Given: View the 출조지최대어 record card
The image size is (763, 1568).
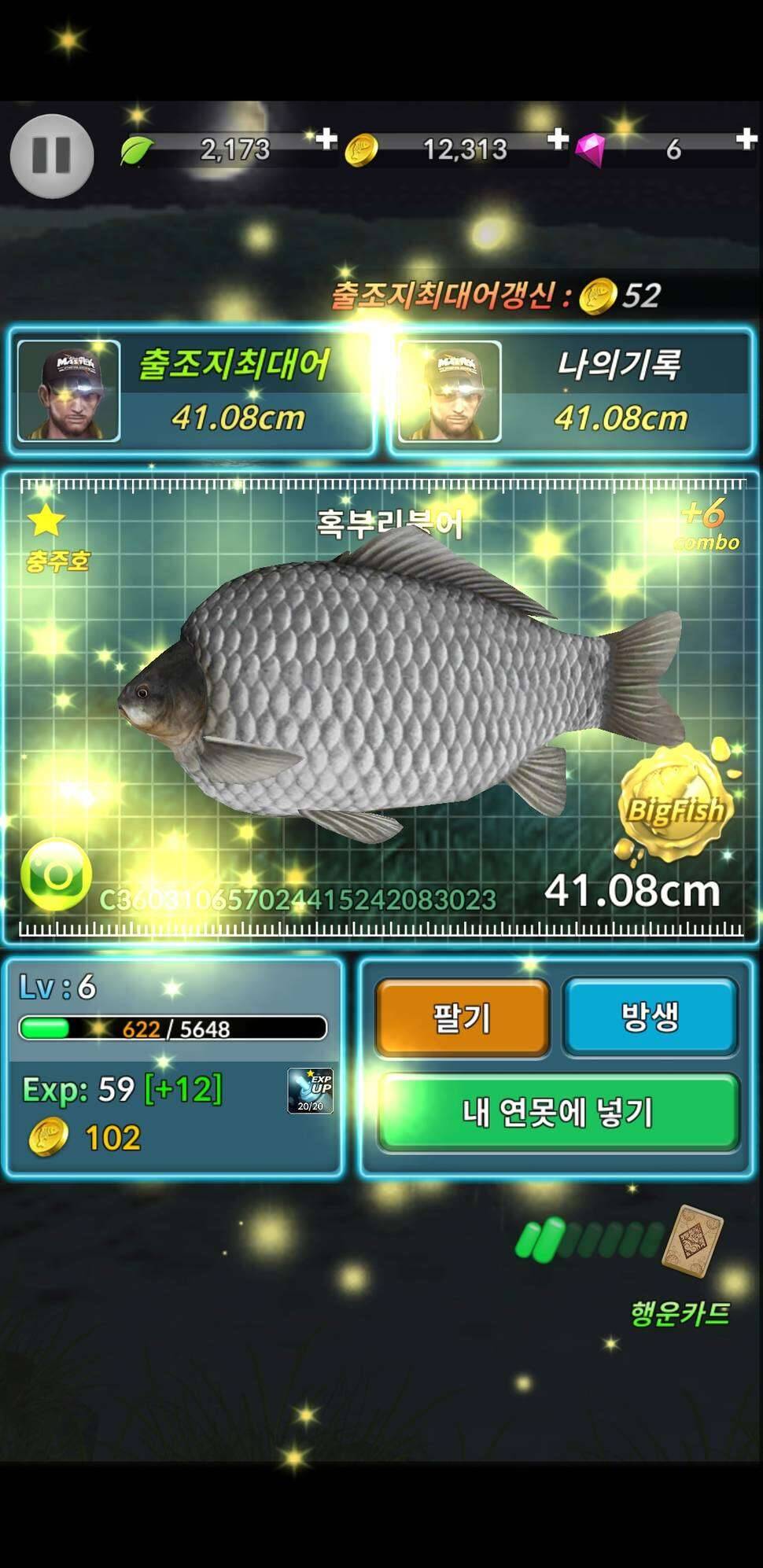Looking at the screenshot, I should click(191, 392).
